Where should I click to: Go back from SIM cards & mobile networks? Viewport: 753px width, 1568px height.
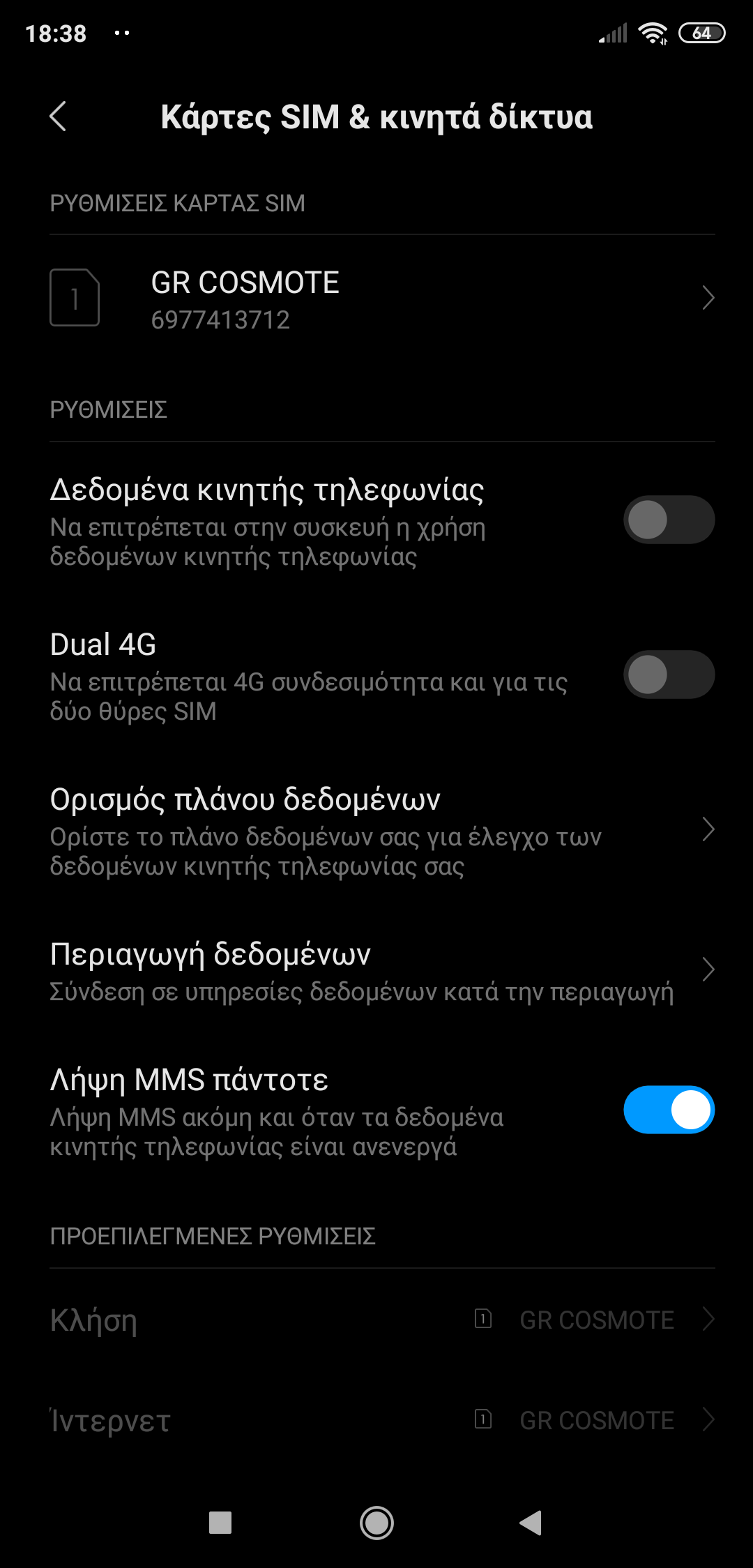coord(59,116)
